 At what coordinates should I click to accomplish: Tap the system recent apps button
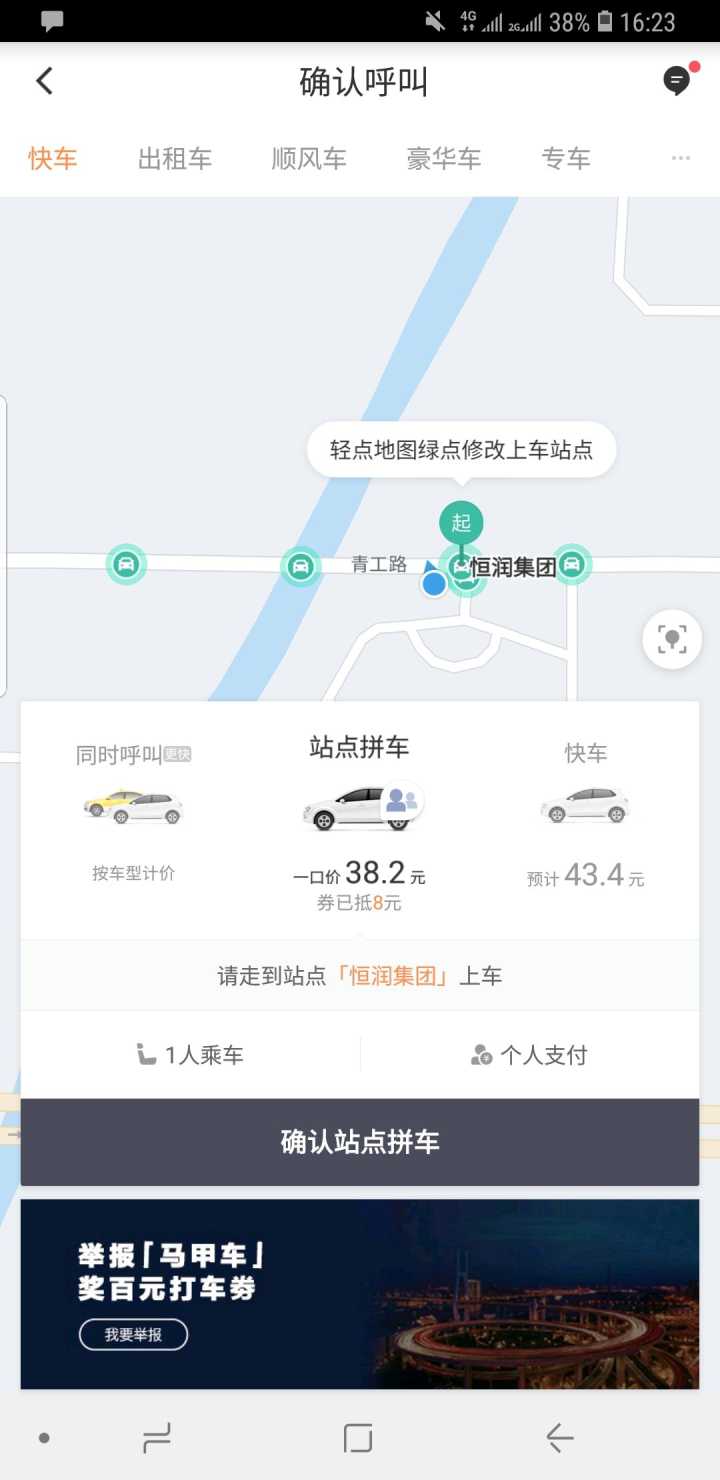pos(157,1438)
